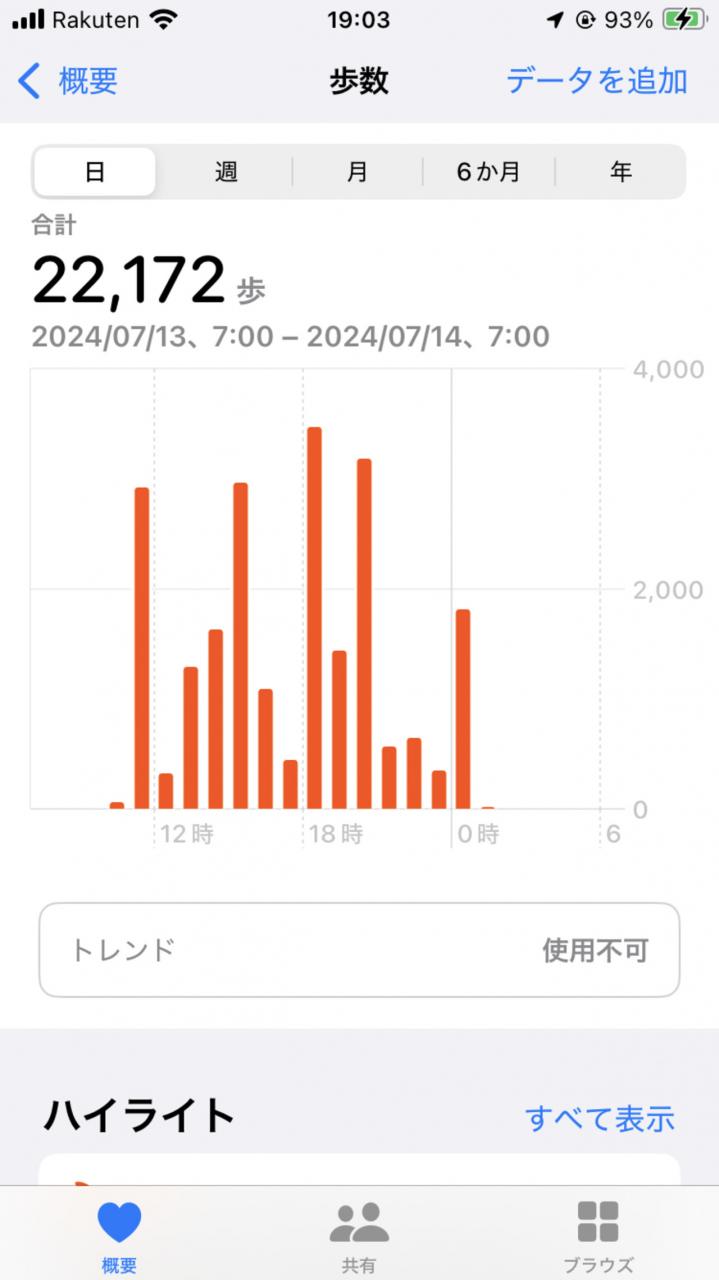Screen dimensions: 719x1280
Task: Open the ブラウズ tab
Action: point(598,1235)
